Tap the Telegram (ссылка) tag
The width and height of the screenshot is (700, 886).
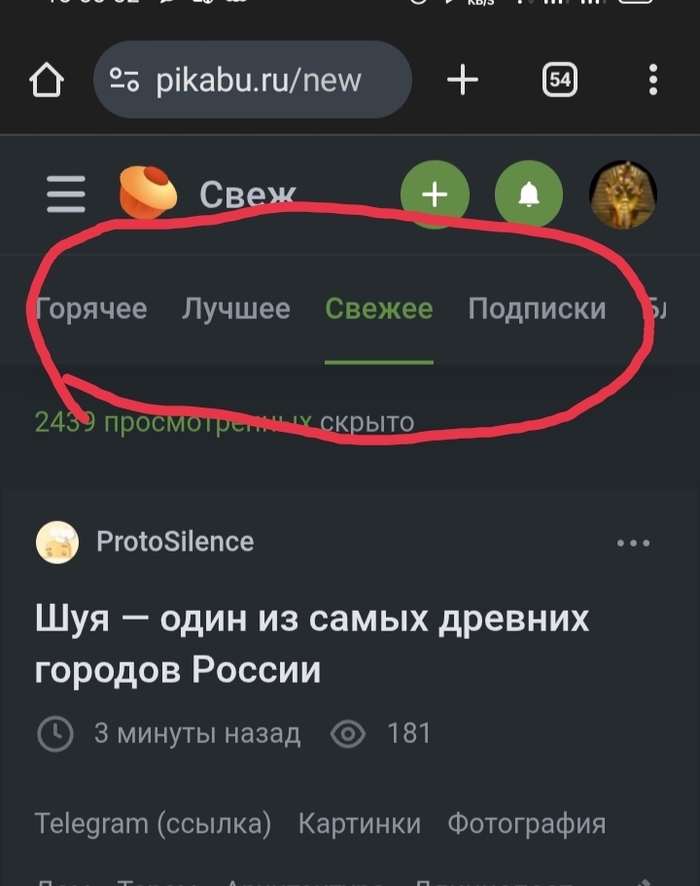coord(153,824)
